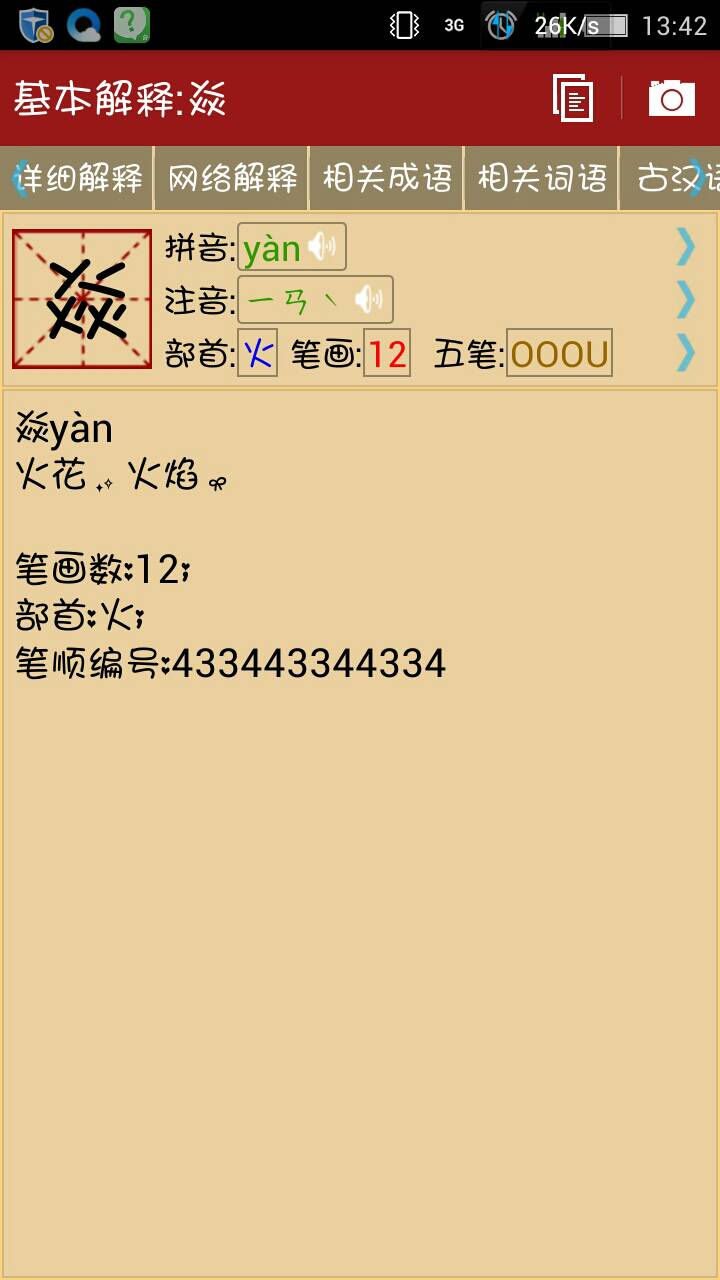Open the 焱 character stroke grid
Image resolution: width=720 pixels, height=1280 pixels.
tap(82, 299)
